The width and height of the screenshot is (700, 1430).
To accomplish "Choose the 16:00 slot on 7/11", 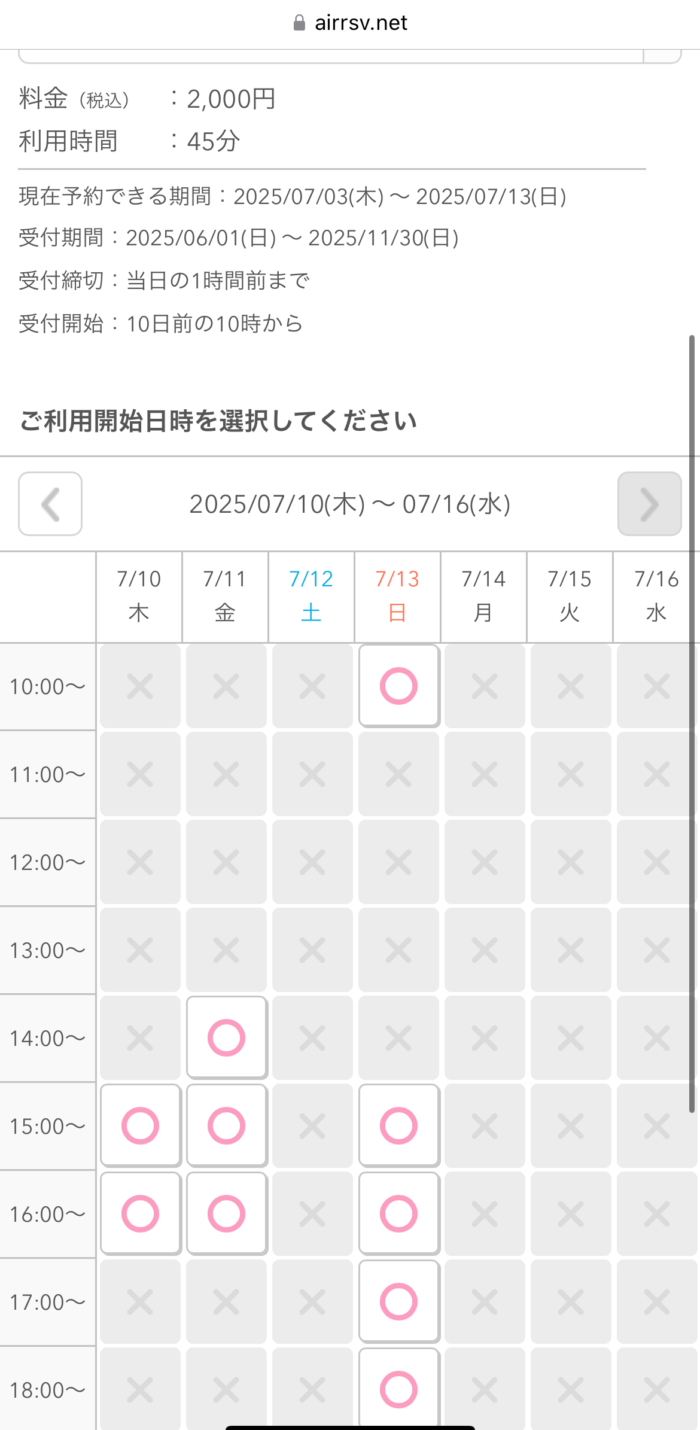I will coord(226,1214).
